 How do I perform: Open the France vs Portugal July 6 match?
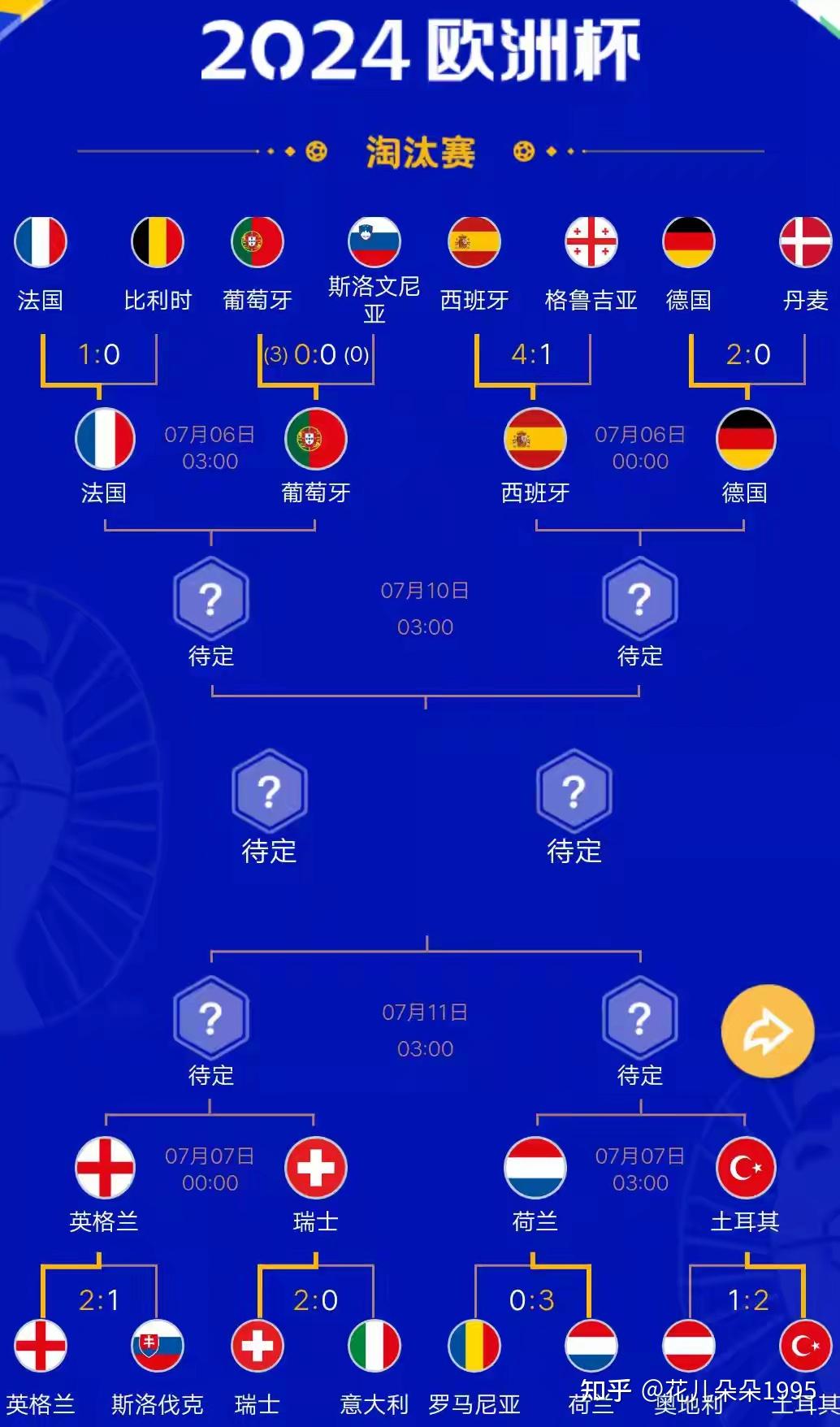point(210,448)
